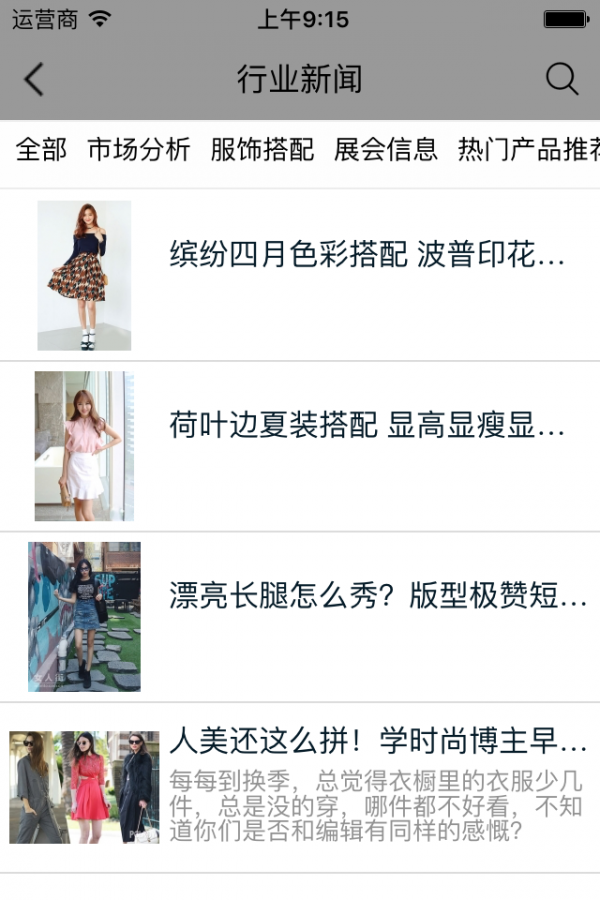Switch to the 服饰搭配 tab
The image size is (600, 900).
[x=262, y=150]
